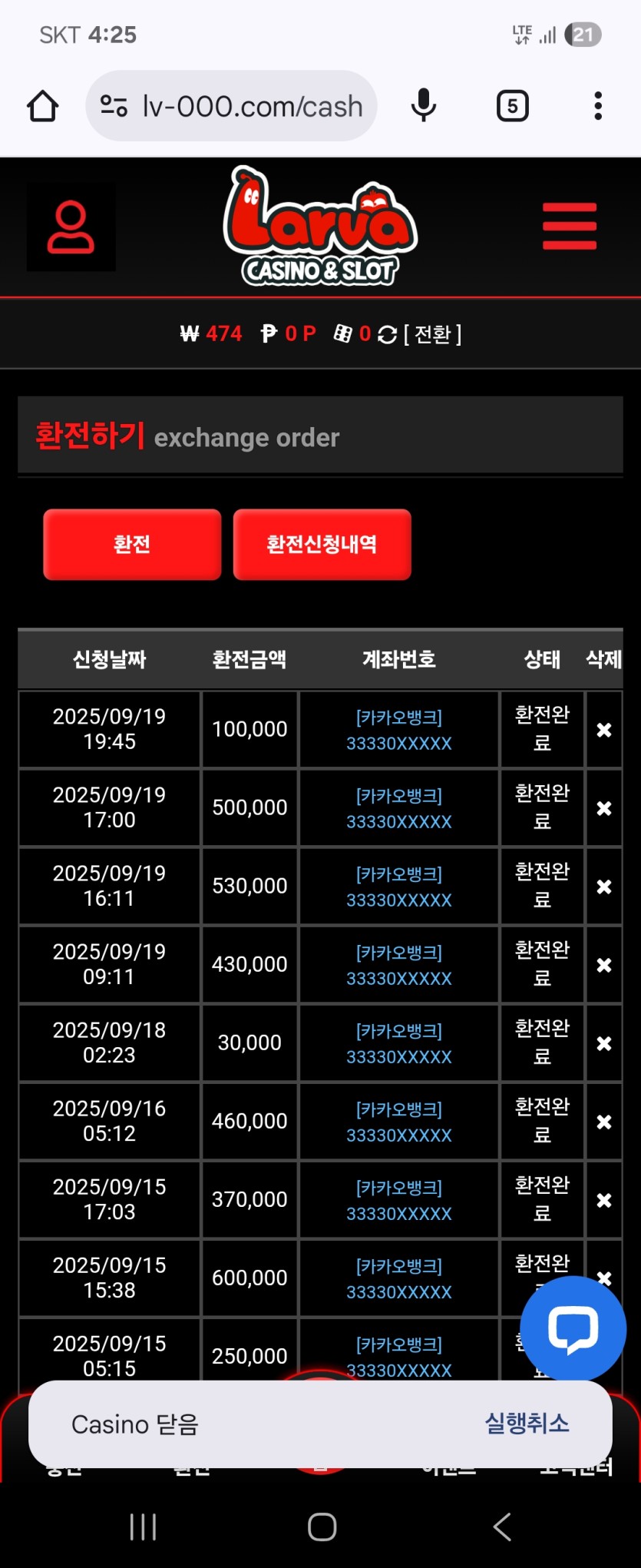Select the 환전 button
This screenshot has height=1568, width=641.
point(132,544)
